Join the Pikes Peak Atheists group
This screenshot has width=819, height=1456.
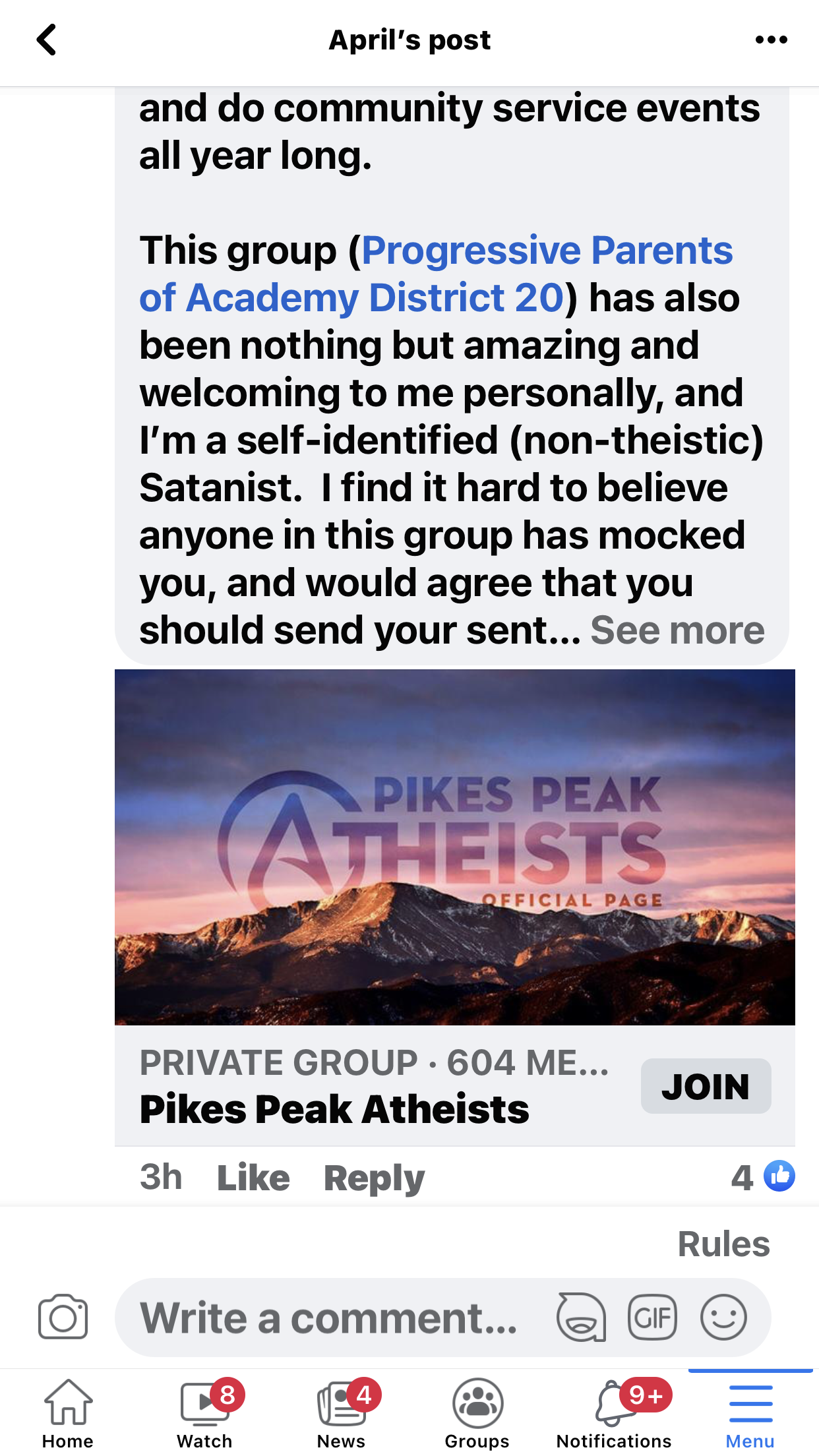[x=705, y=1086]
